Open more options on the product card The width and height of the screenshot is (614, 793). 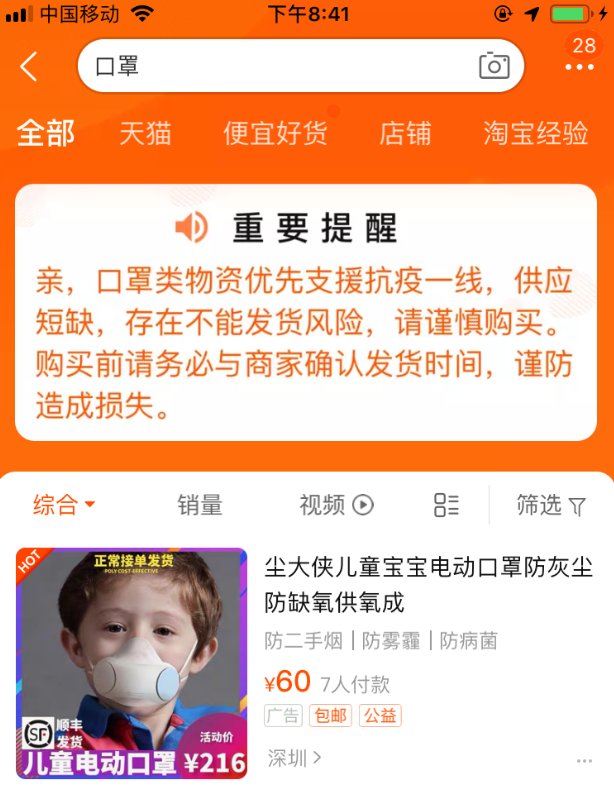pyautogui.click(x=584, y=760)
